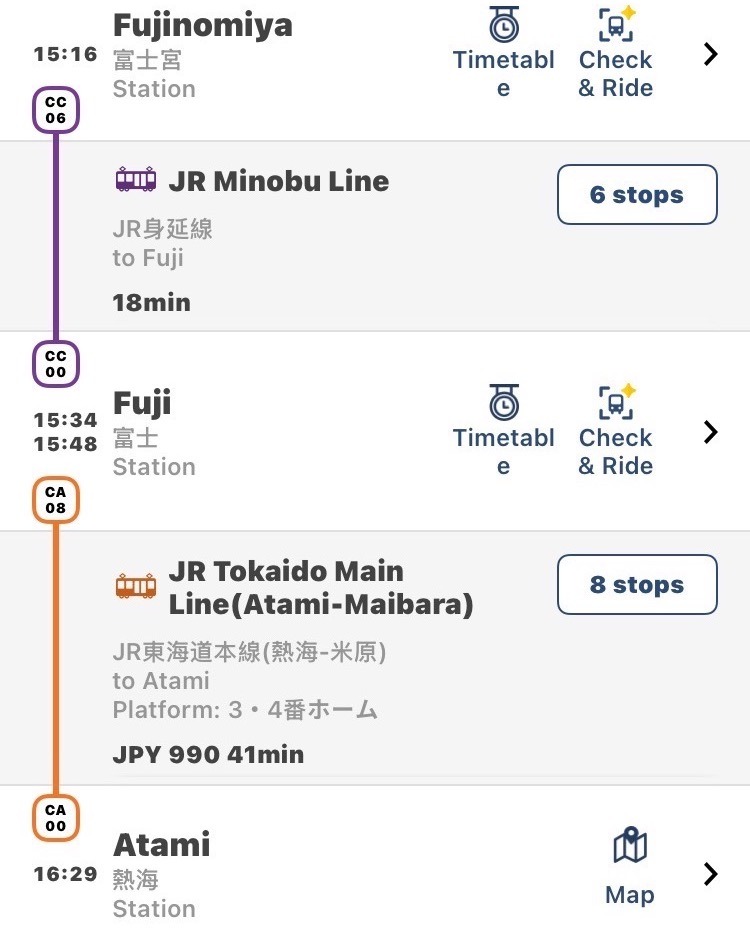Open Fujinomiya station details chevron
Image resolution: width=750 pixels, height=940 pixels.
(711, 54)
